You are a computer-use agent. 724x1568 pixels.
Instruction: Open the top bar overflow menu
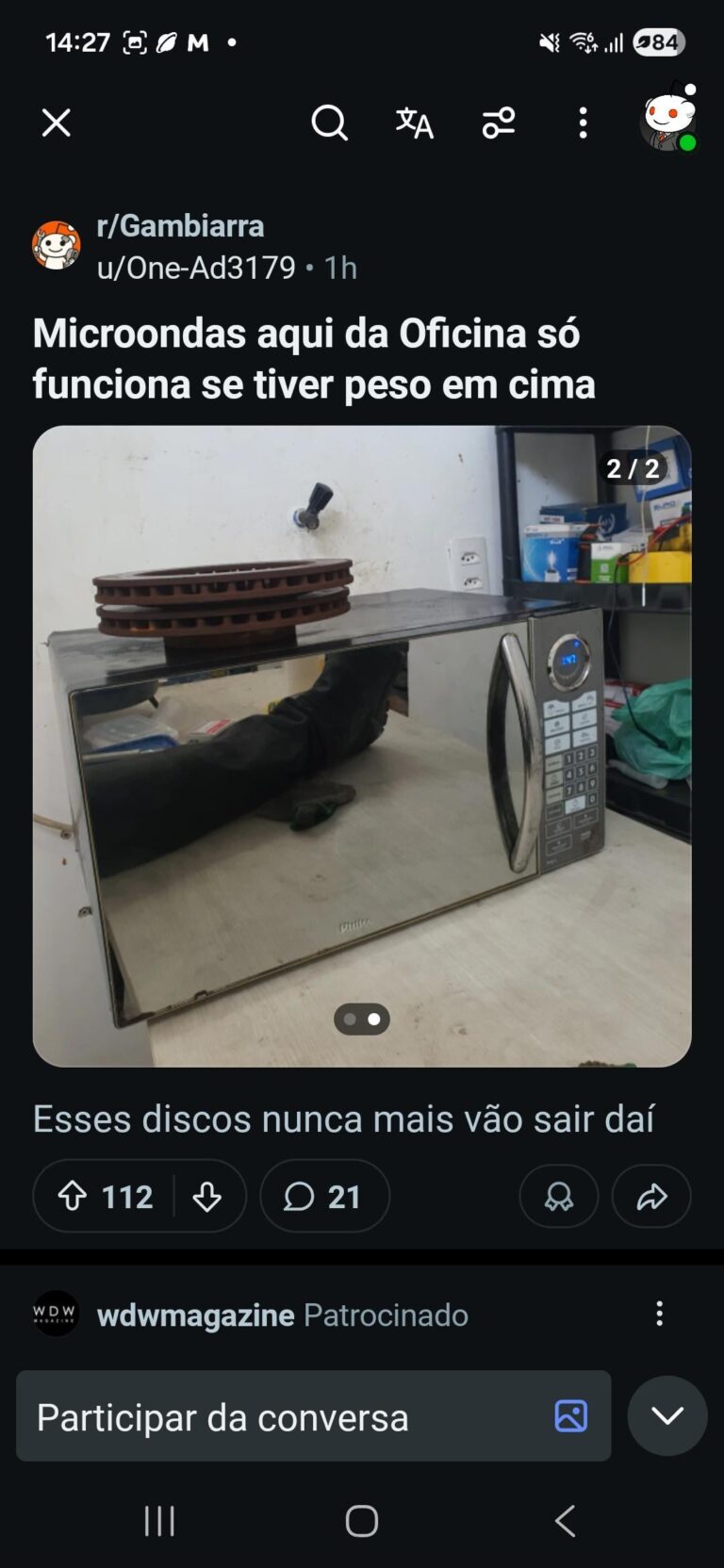[583, 122]
